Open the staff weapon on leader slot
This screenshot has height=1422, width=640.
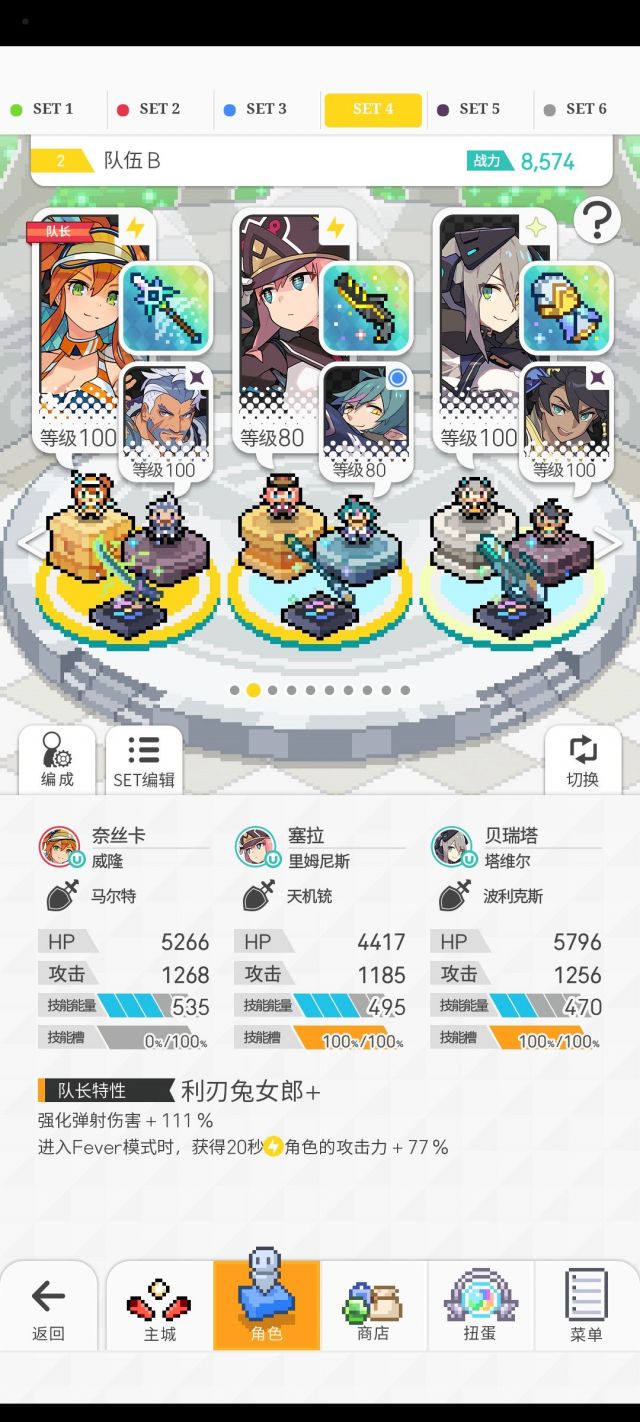[x=166, y=307]
